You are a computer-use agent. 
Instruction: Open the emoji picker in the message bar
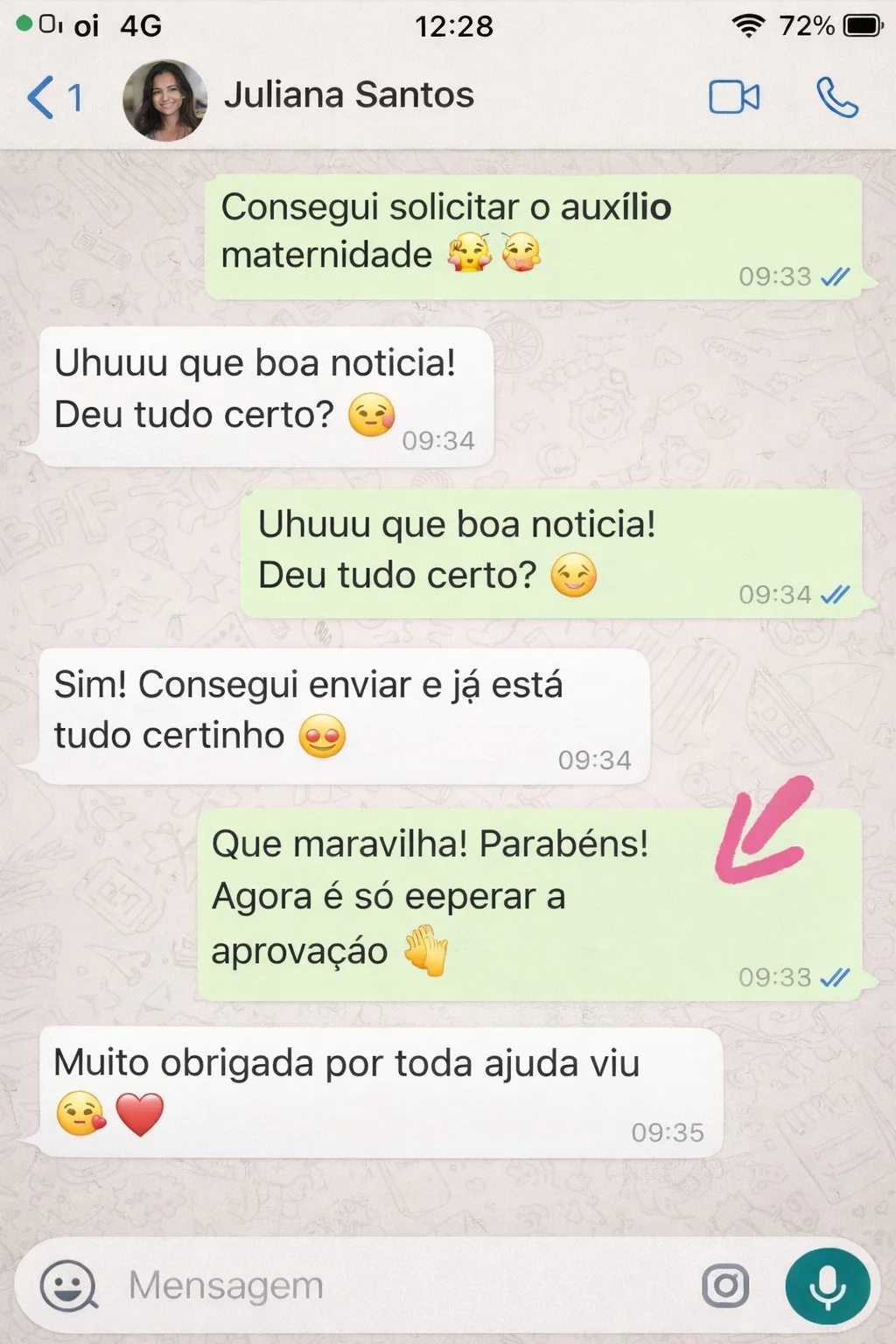[x=67, y=1285]
